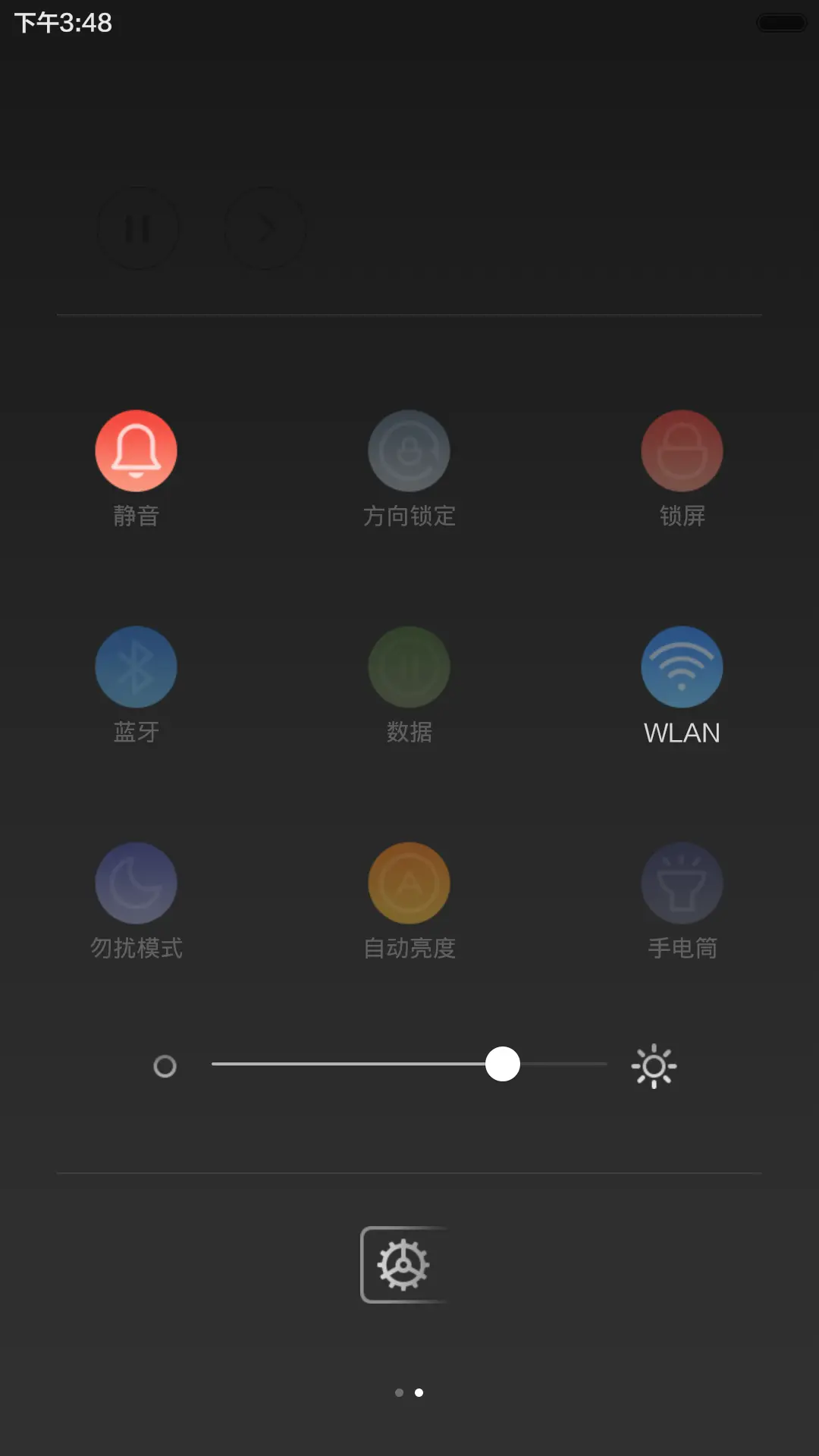Tap the mobile data (数据) icon

pos(409,667)
